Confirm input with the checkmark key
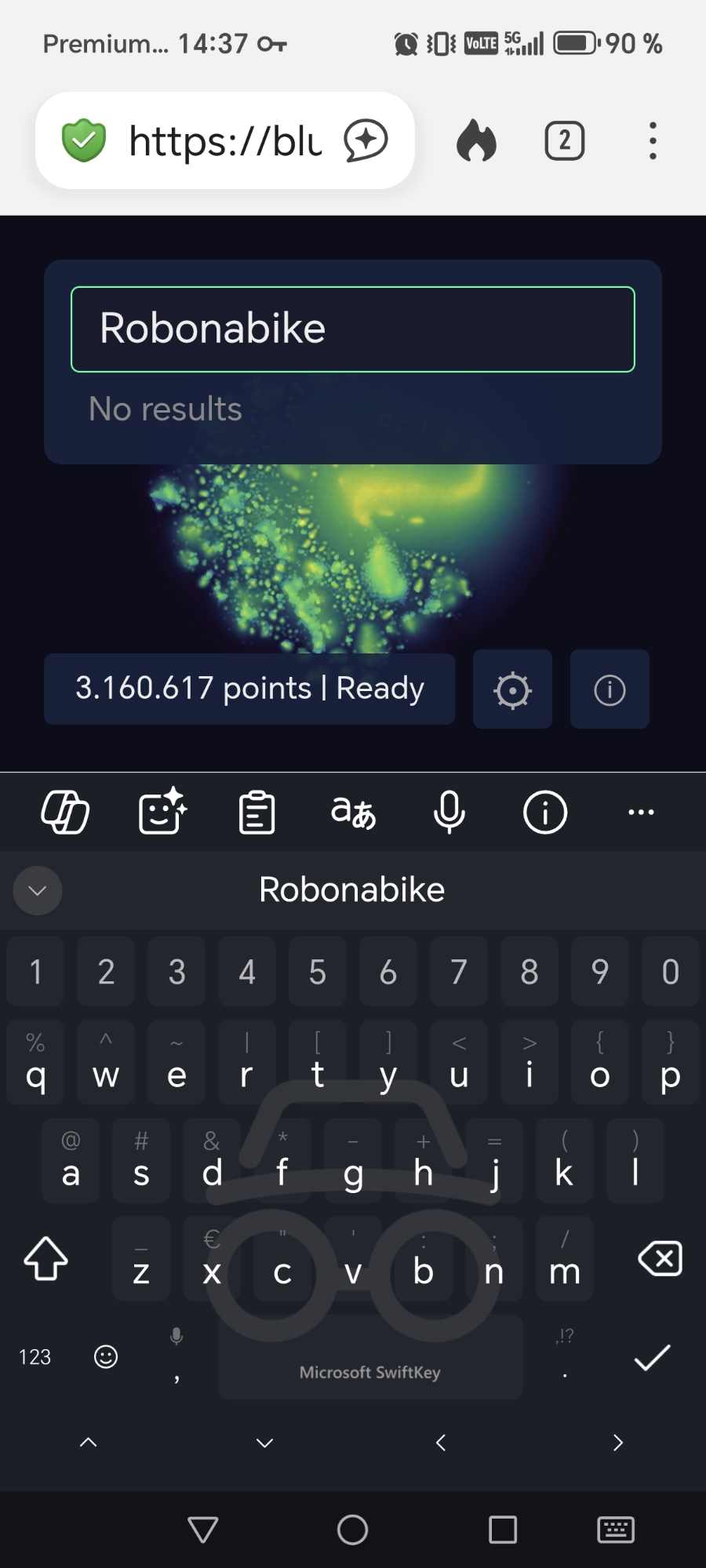Screen dimensions: 706x1568 (652, 1357)
